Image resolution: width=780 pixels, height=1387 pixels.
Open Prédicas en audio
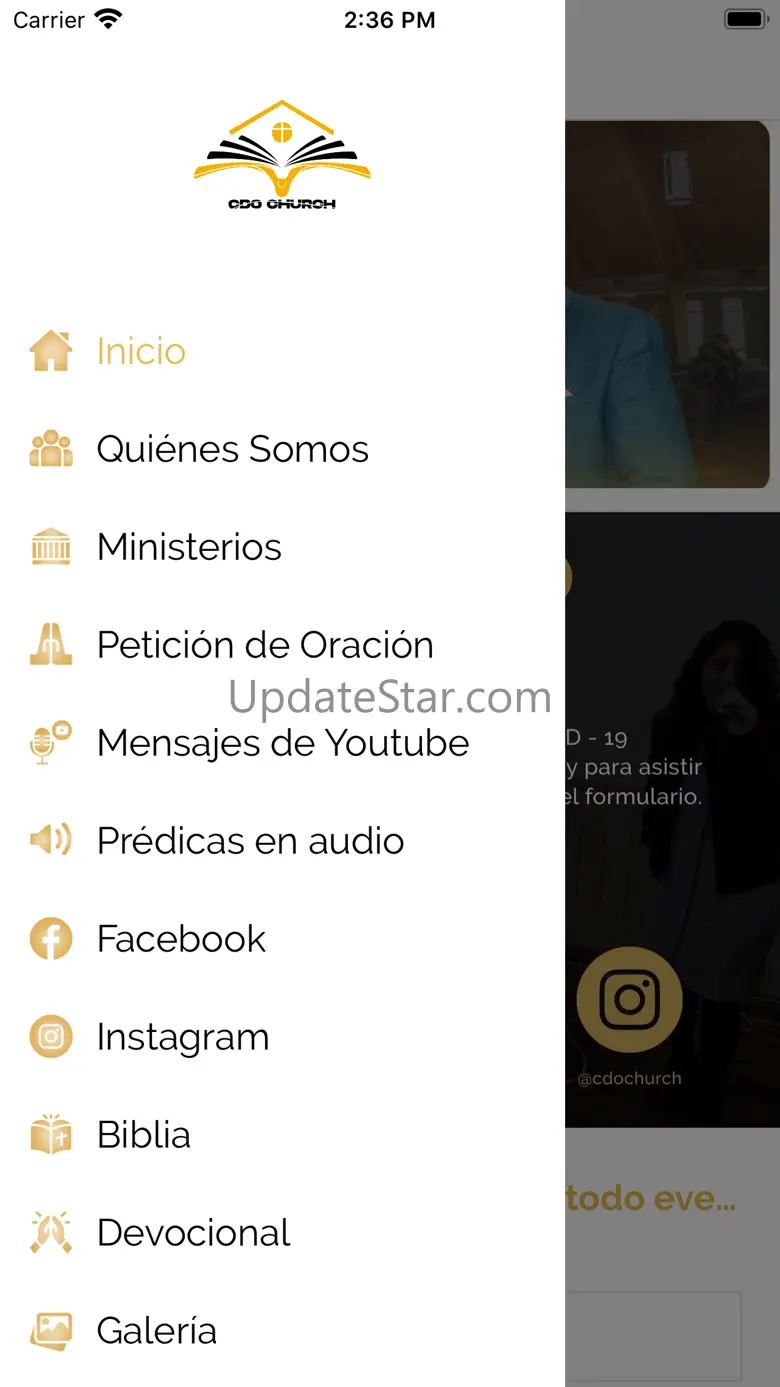pyautogui.click(x=282, y=841)
